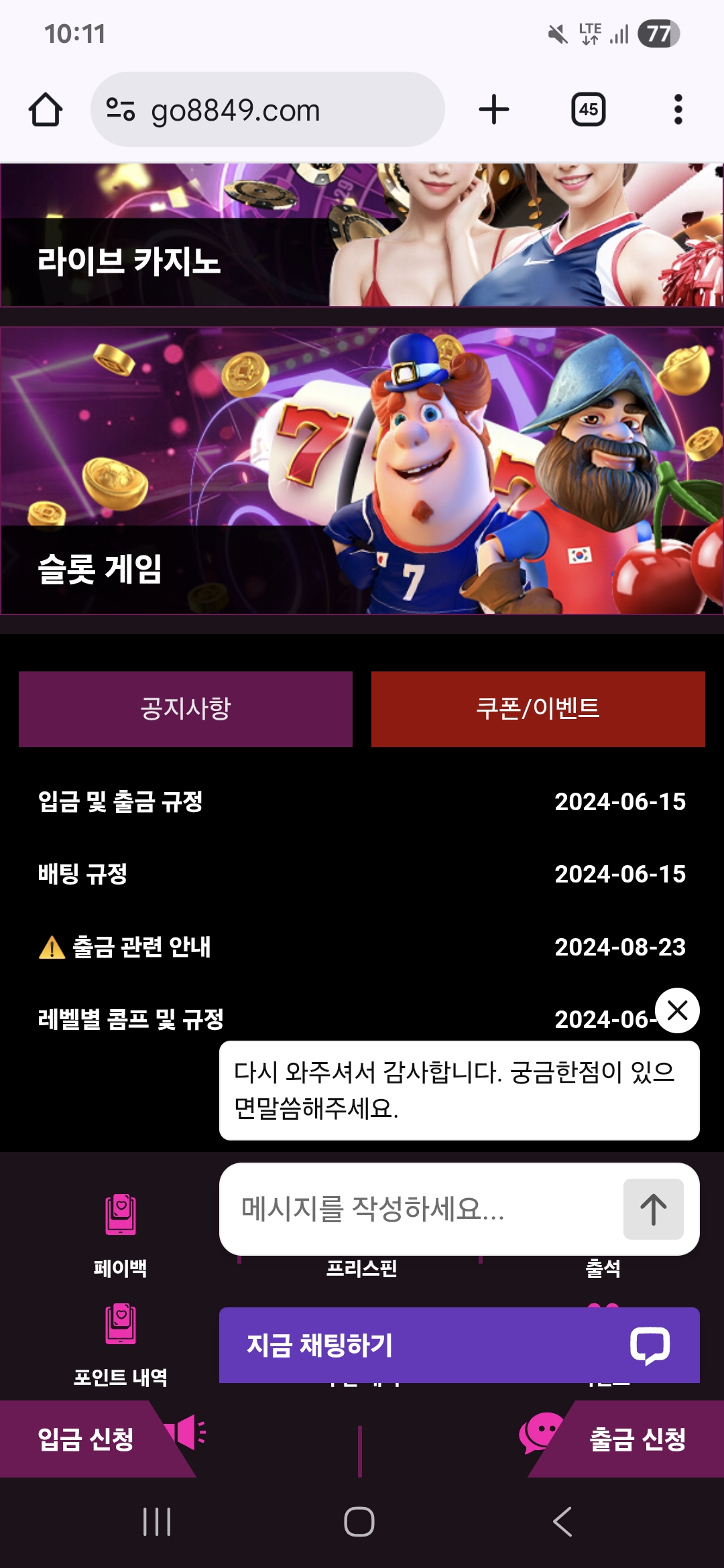Send the chat message with the arrow
Viewport: 724px width, 1568px height.
coord(653,1209)
